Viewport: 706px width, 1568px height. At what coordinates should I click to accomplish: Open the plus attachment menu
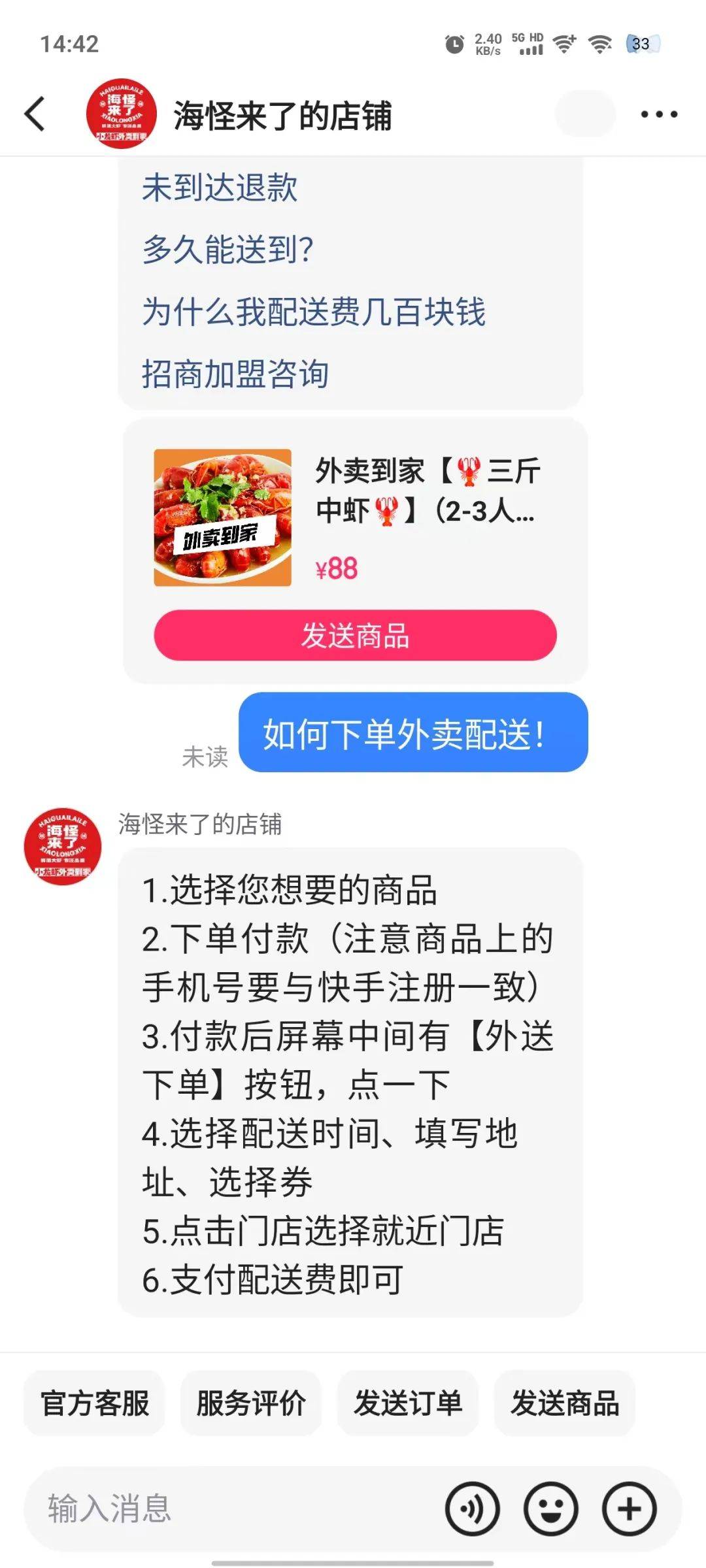pyautogui.click(x=629, y=1509)
